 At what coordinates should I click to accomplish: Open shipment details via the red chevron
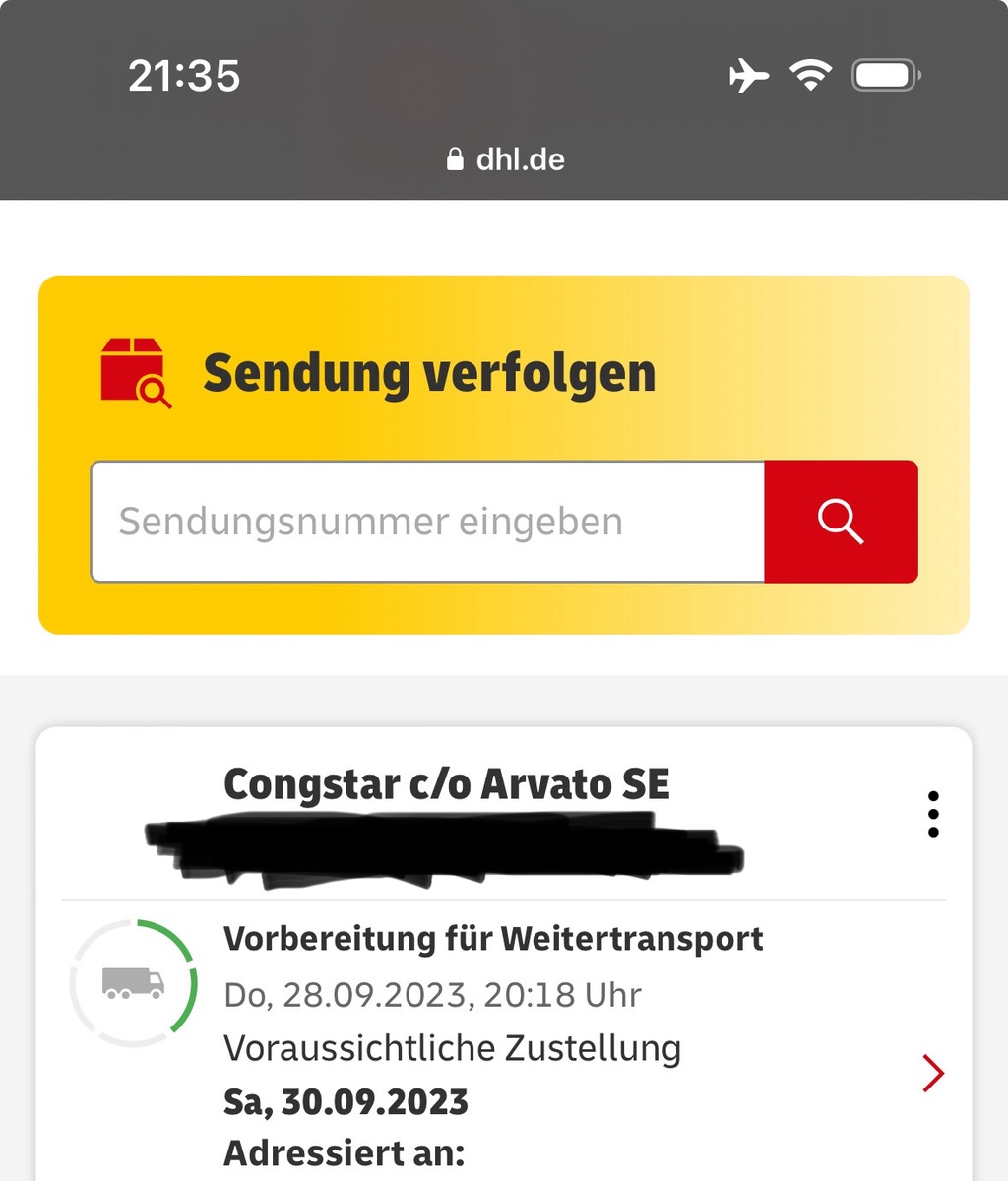932,1073
